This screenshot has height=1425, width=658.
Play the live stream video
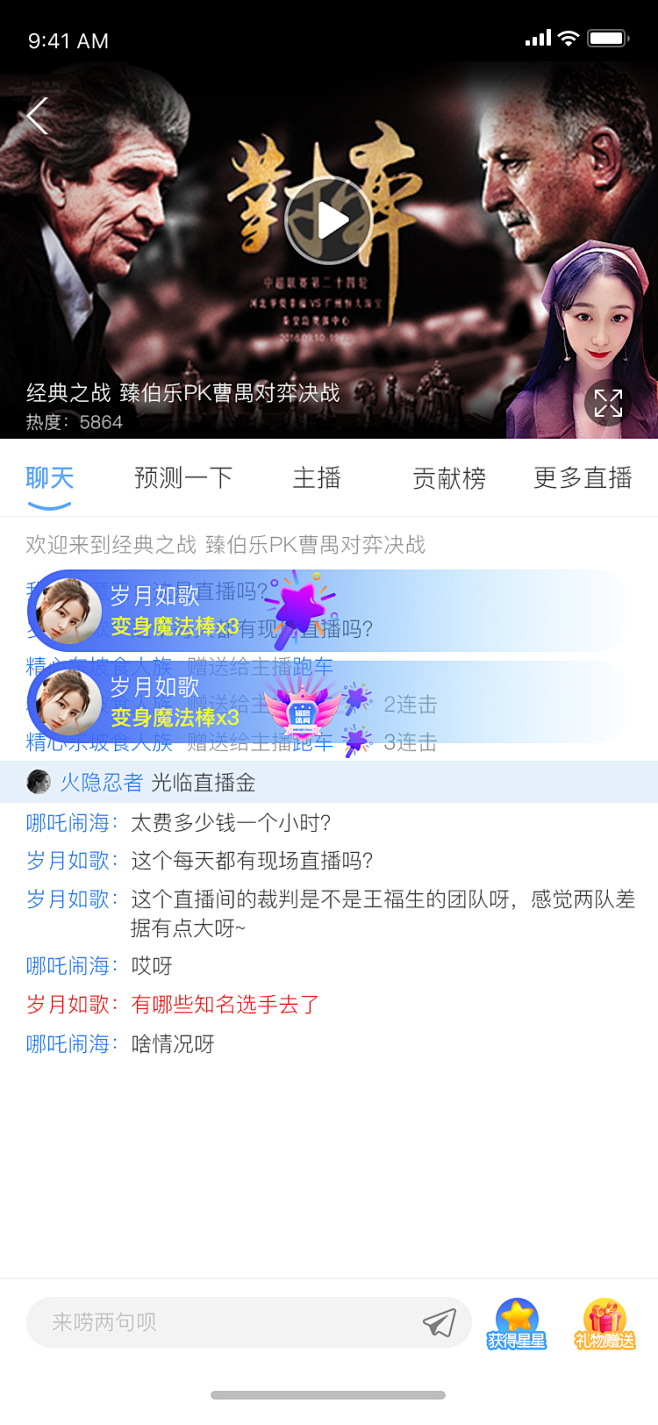tap(329, 221)
